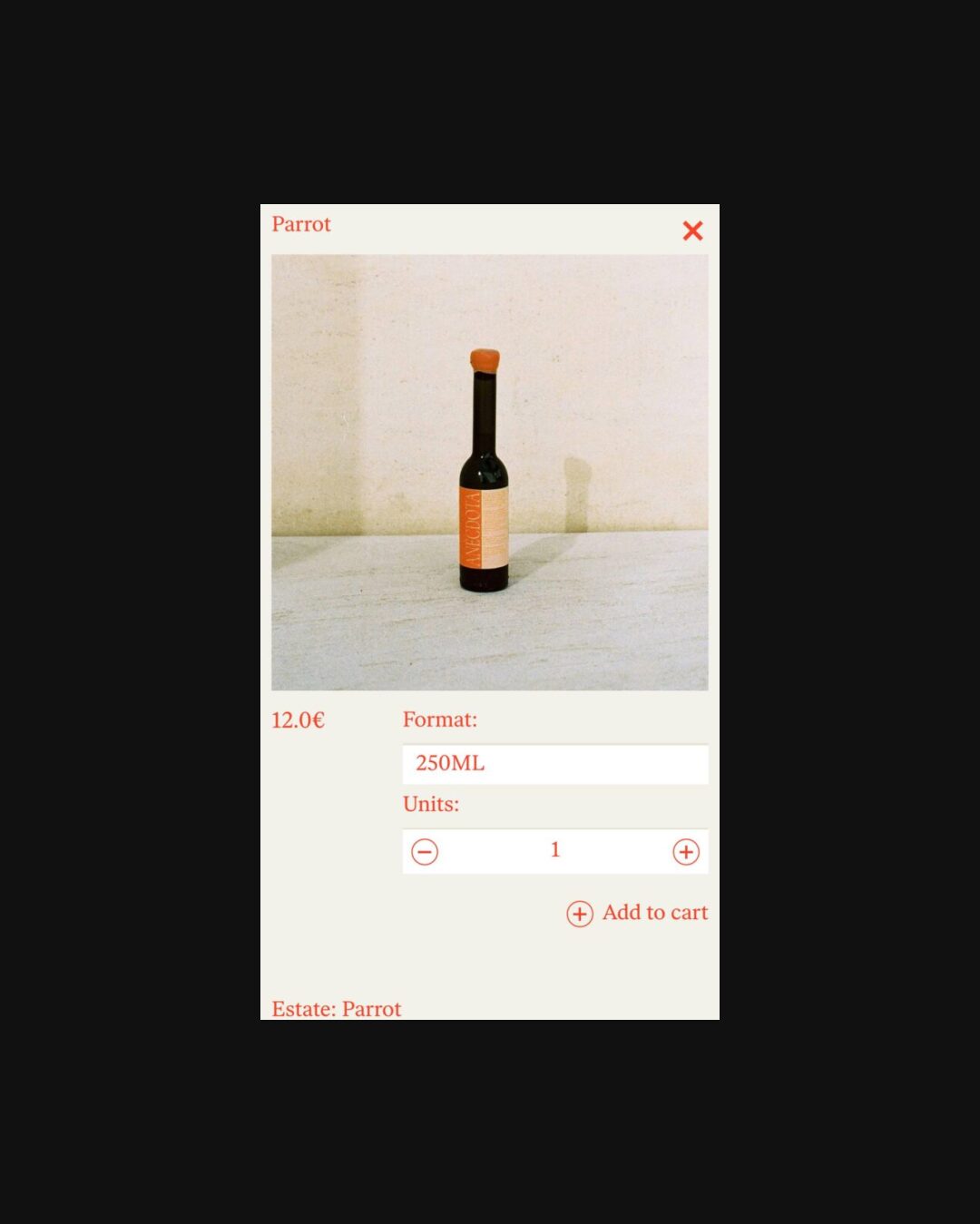Add the Parrot bottle to cart
Image resolution: width=980 pixels, height=1224 pixels.
click(x=638, y=913)
